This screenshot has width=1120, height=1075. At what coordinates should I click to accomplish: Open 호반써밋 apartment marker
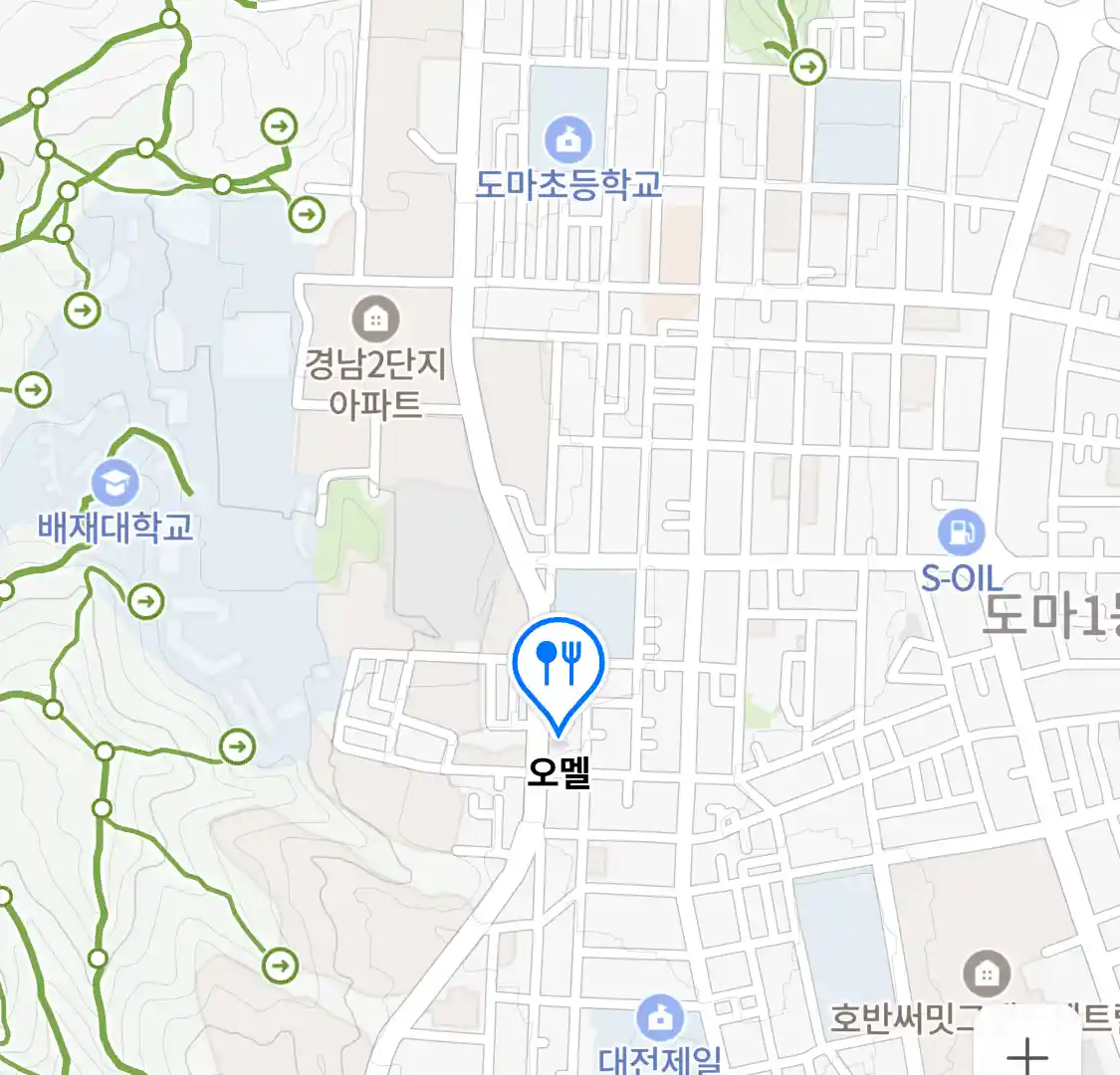(987, 972)
